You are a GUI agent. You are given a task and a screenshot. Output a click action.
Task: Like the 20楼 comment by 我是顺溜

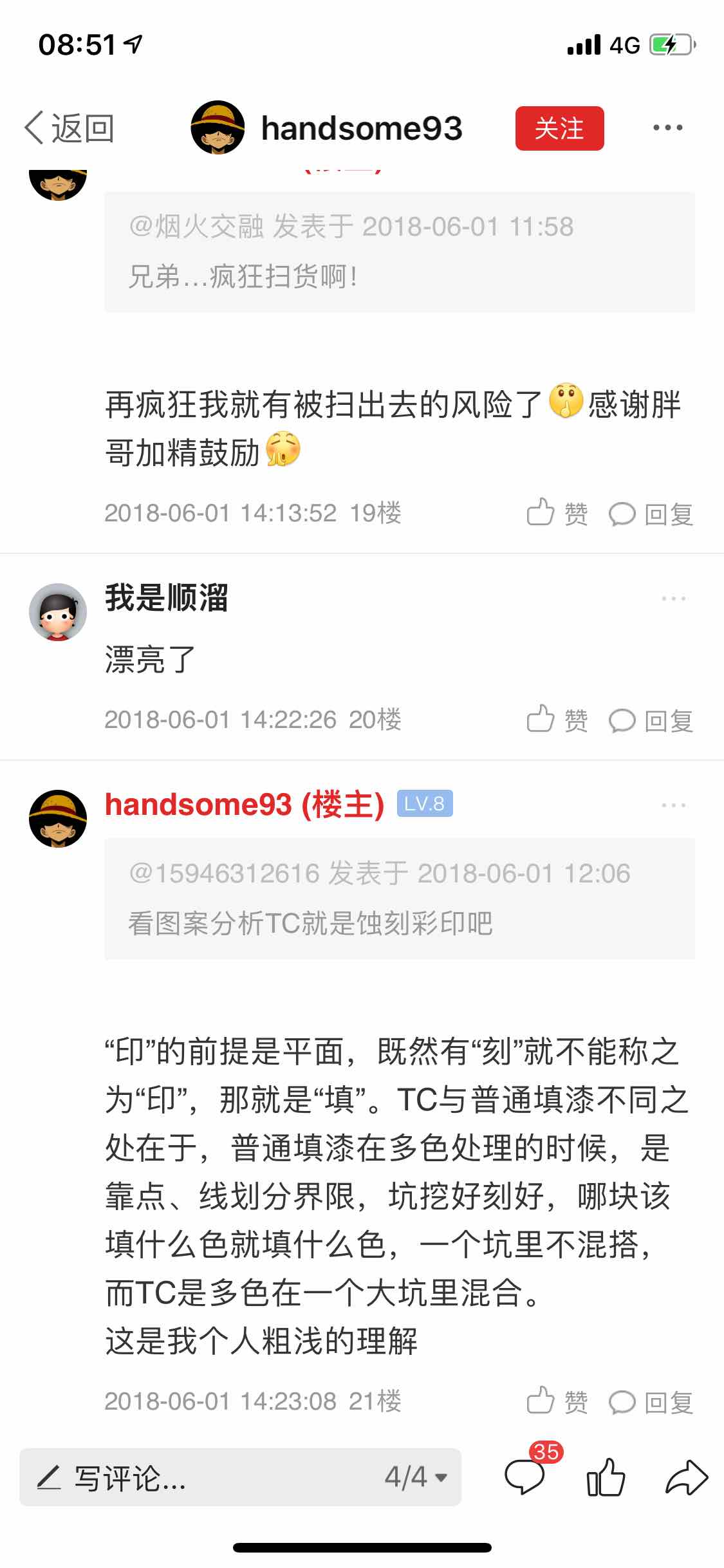pos(557,720)
